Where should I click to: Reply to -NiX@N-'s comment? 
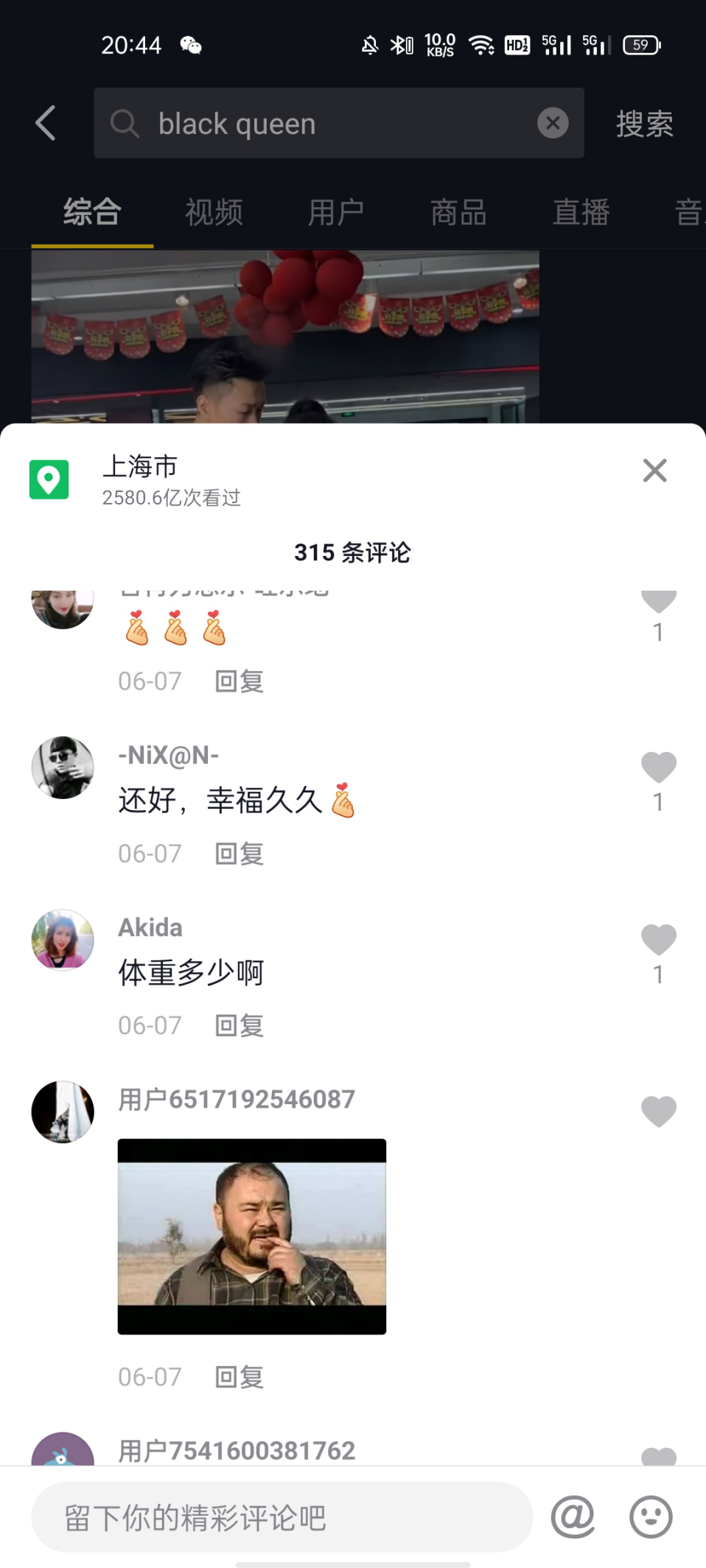click(239, 854)
